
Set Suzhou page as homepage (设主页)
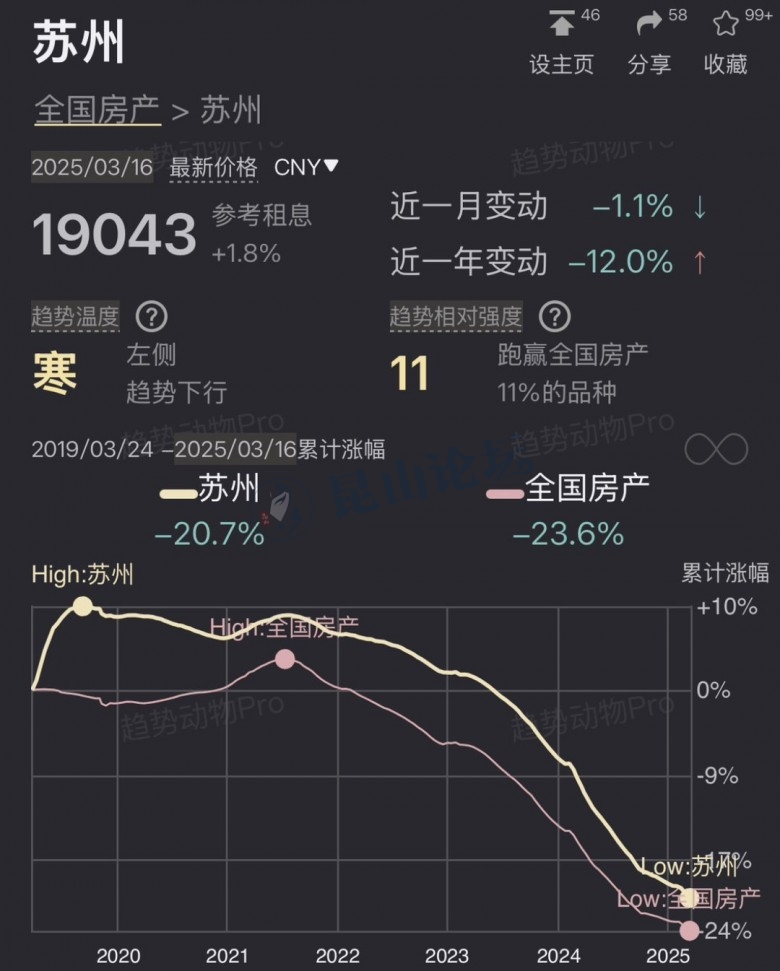(561, 43)
